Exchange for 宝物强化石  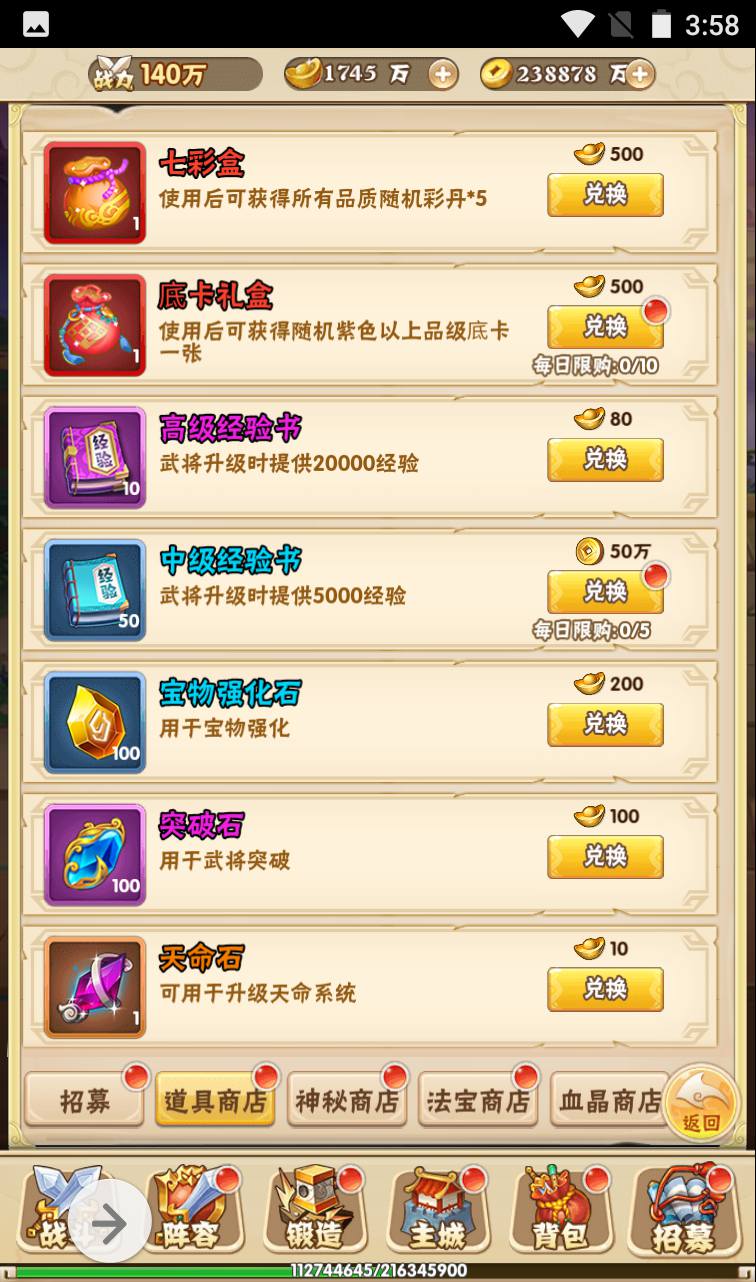[605, 725]
